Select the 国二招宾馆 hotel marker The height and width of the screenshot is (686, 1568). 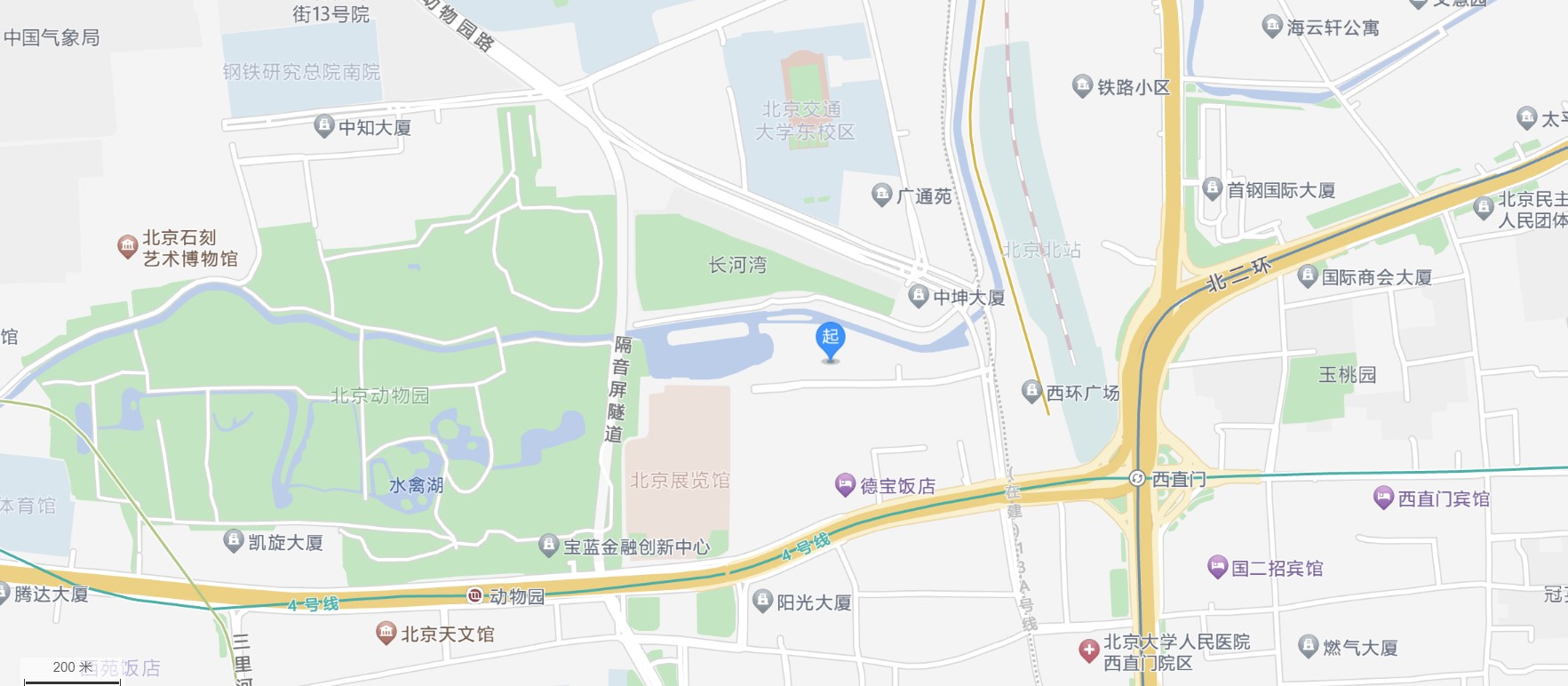1217,567
